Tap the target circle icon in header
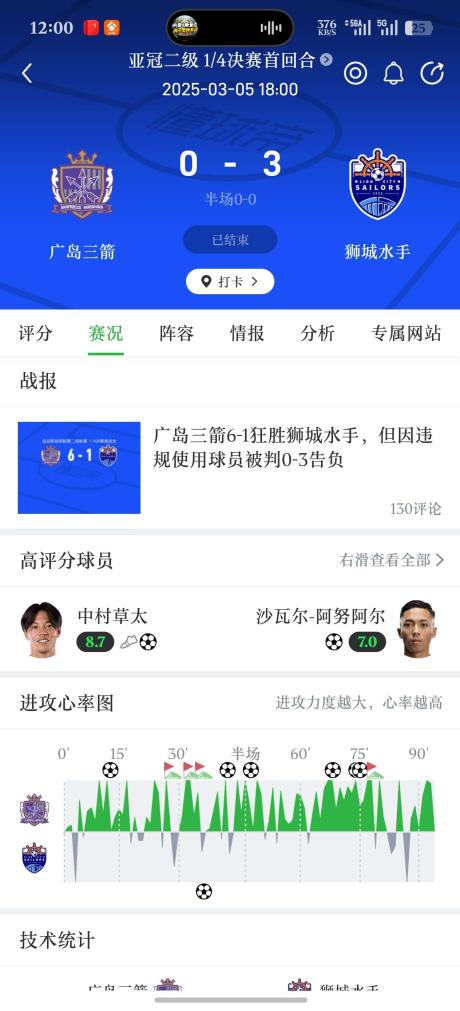Image resolution: width=460 pixels, height=1011 pixels. [355, 74]
